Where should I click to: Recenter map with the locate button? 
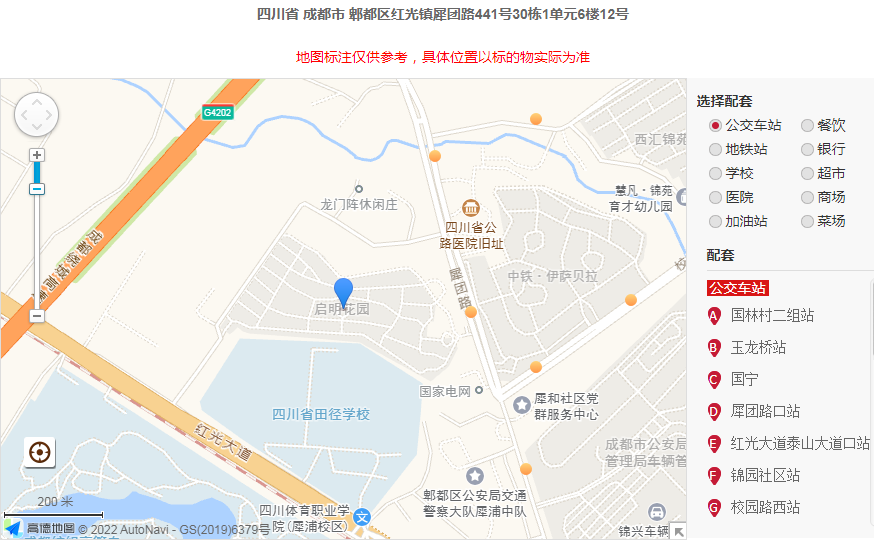point(40,452)
